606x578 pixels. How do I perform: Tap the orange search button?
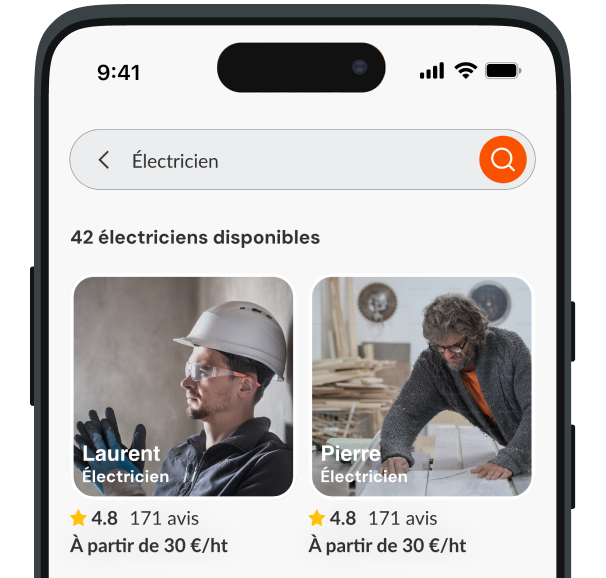(x=502, y=160)
